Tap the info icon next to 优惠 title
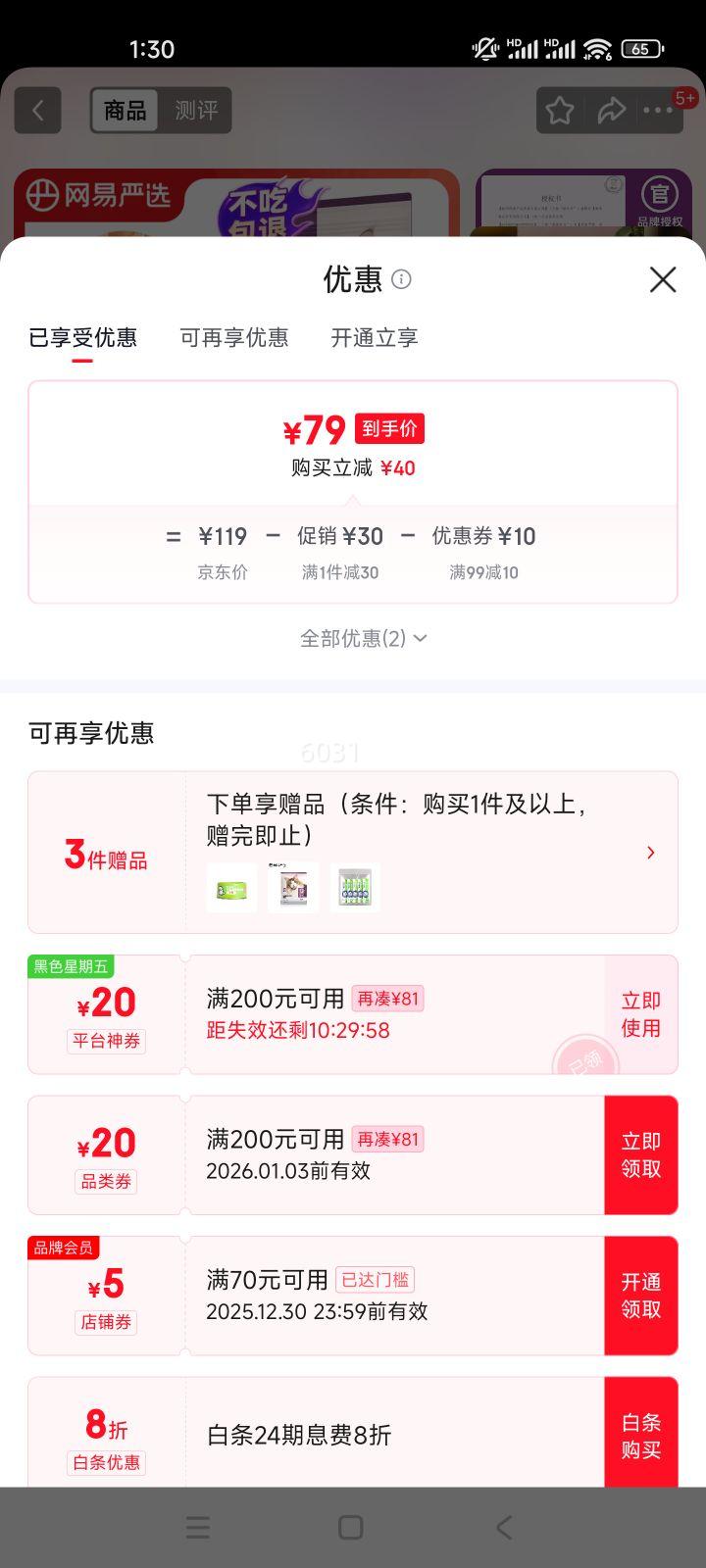Screen dimensions: 706x1568 click(402, 280)
